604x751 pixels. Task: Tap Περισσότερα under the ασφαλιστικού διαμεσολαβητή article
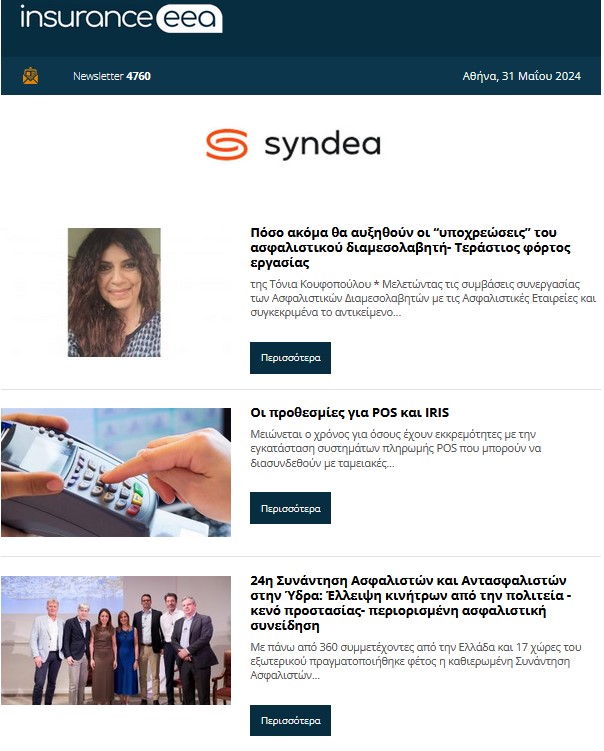[290, 357]
